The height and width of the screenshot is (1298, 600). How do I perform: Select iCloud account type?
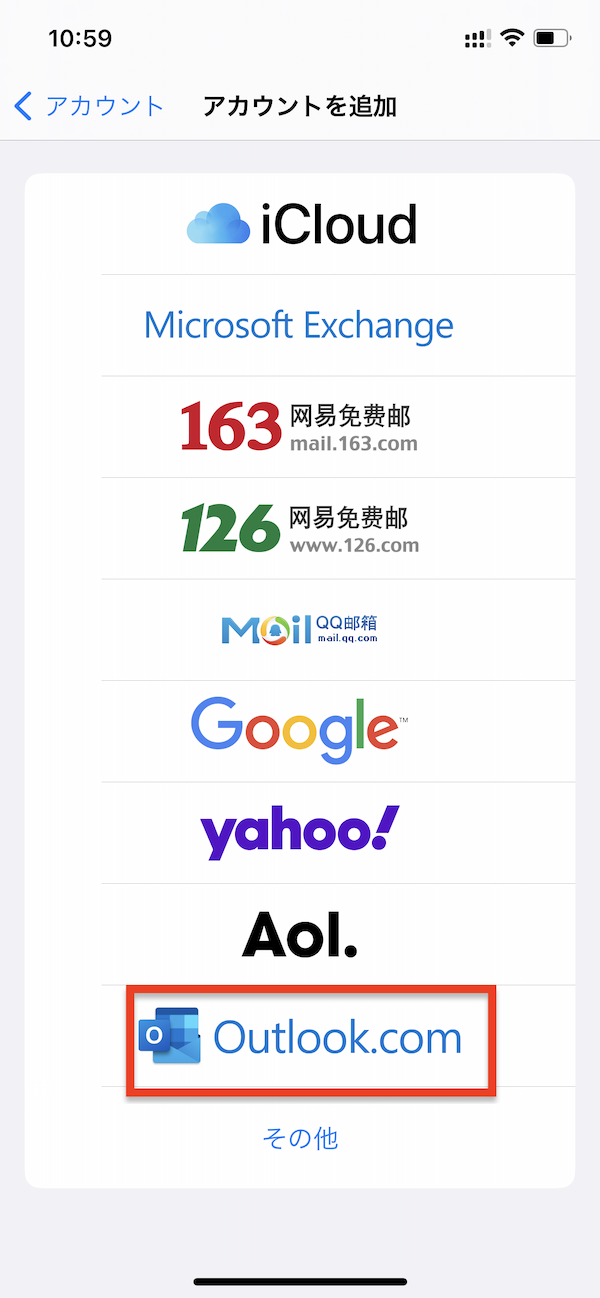click(300, 224)
